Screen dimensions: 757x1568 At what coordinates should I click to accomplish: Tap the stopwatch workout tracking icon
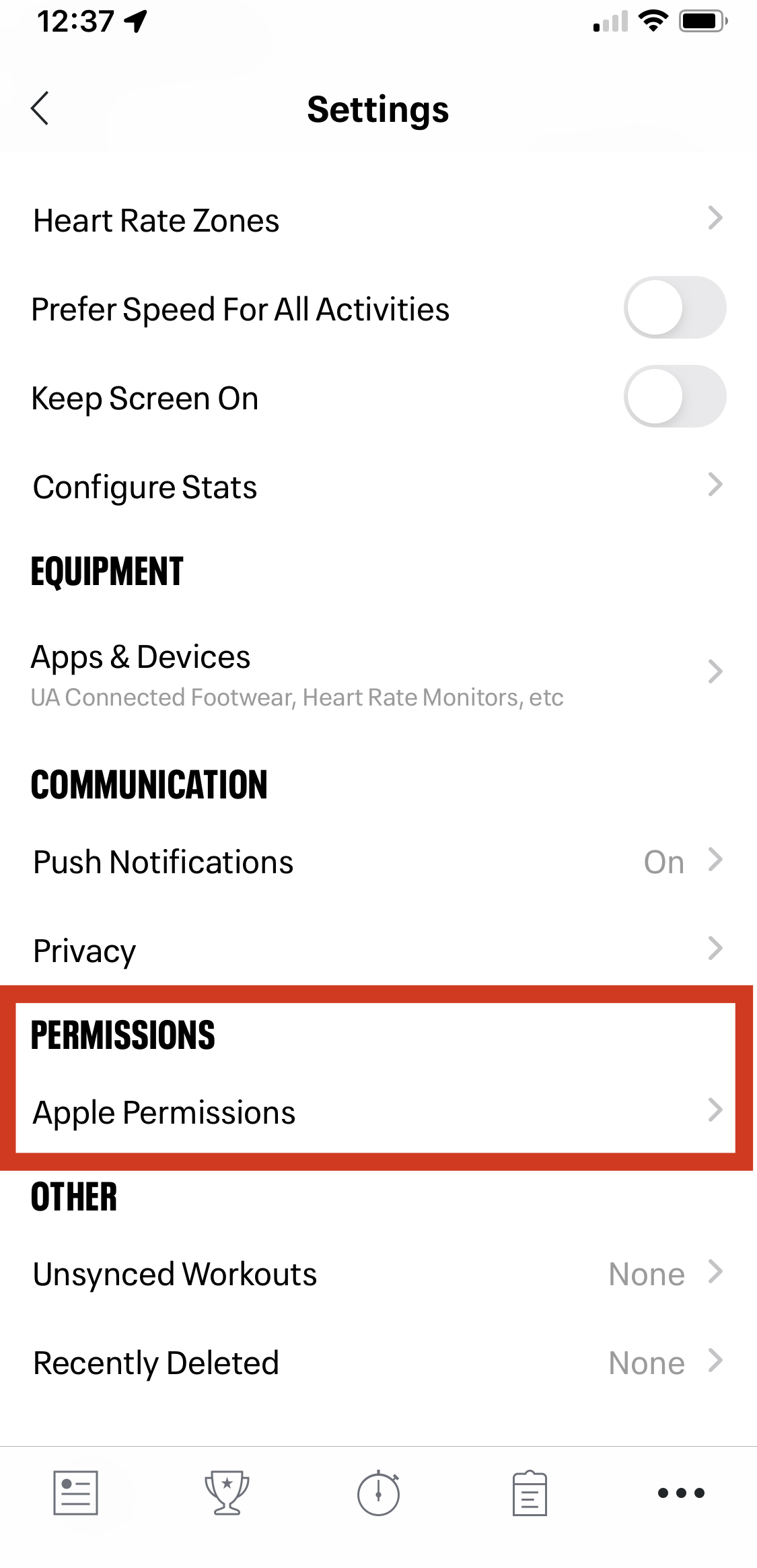(x=378, y=1493)
